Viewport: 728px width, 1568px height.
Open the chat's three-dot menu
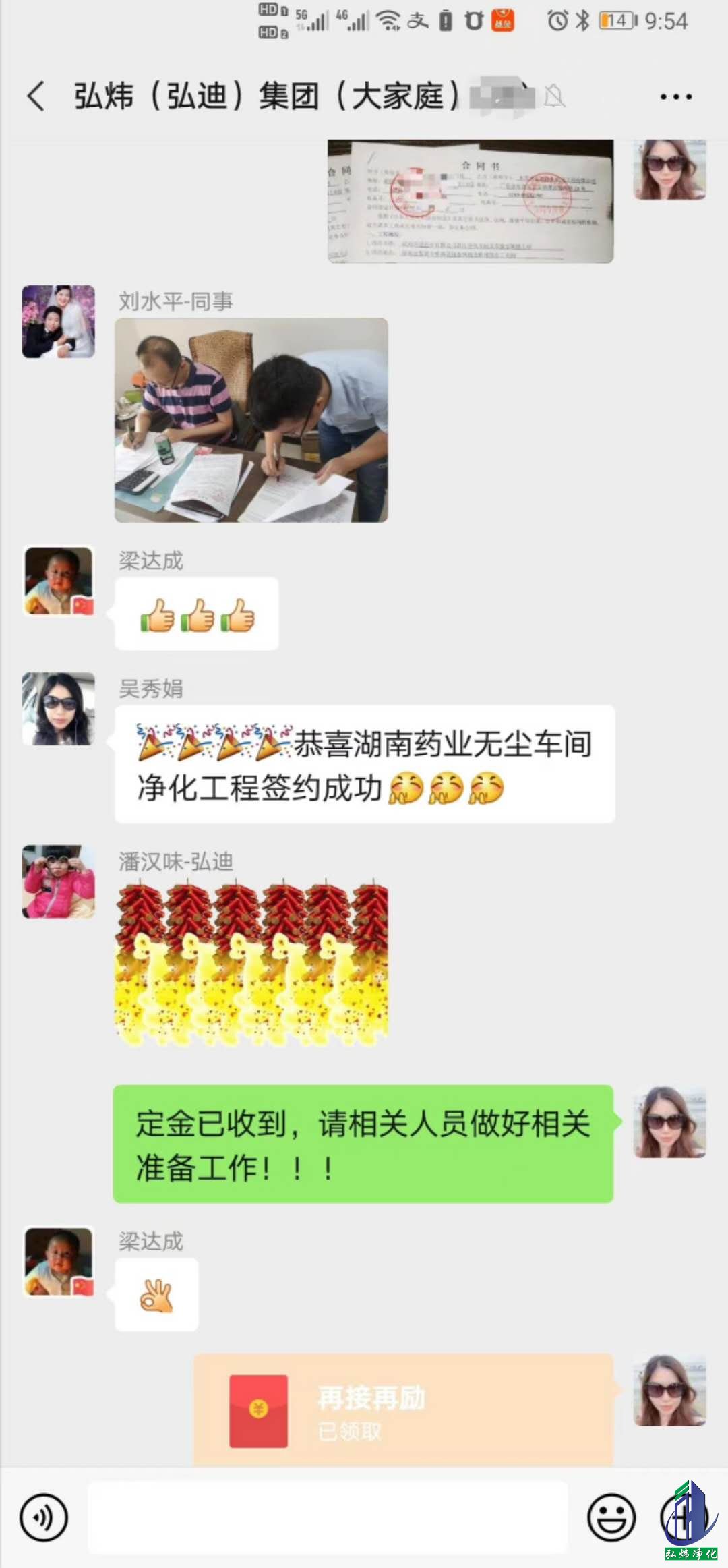click(x=675, y=97)
